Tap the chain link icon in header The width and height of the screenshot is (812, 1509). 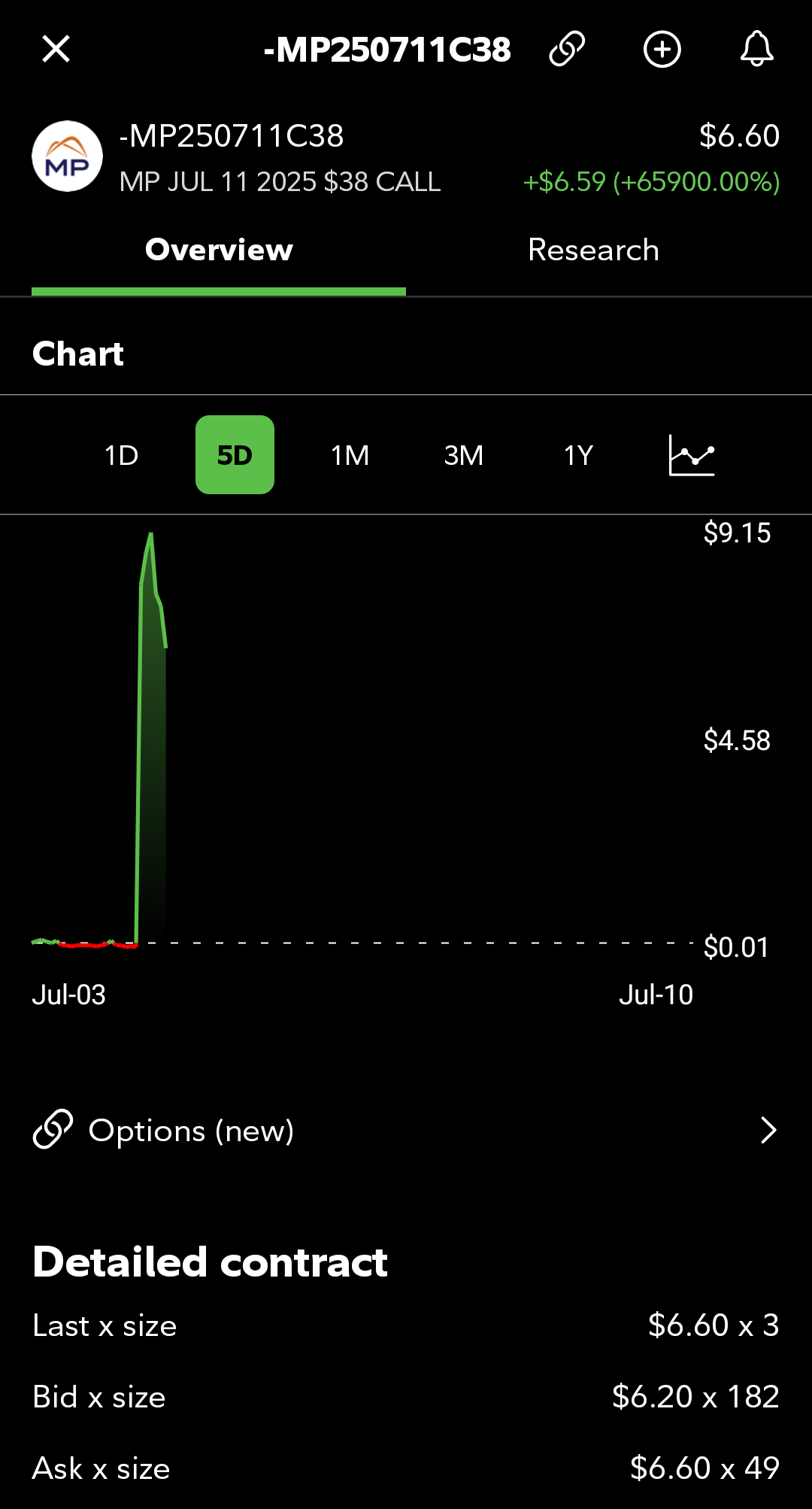point(567,50)
